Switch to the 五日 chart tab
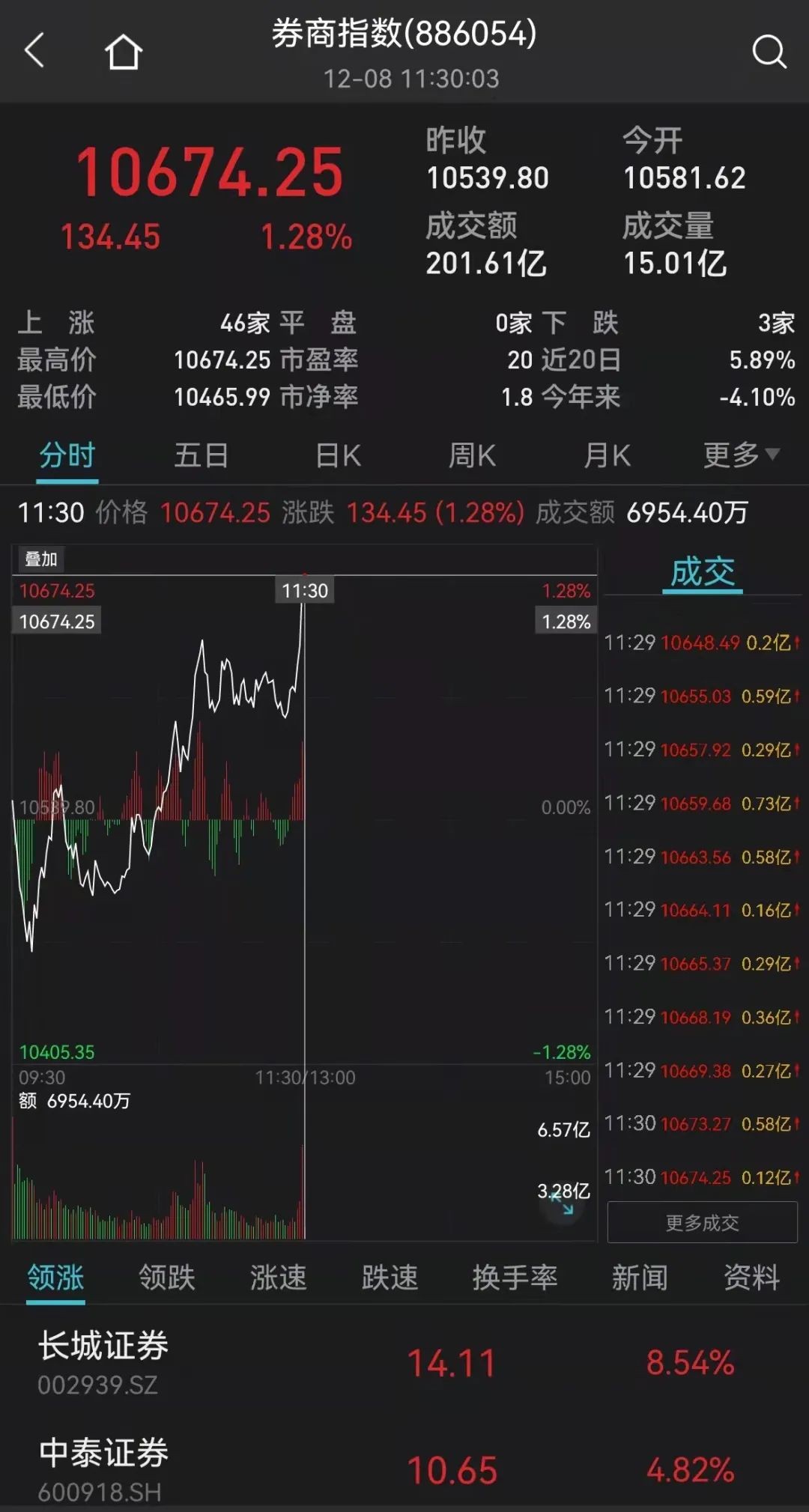809x1512 pixels. click(x=202, y=455)
